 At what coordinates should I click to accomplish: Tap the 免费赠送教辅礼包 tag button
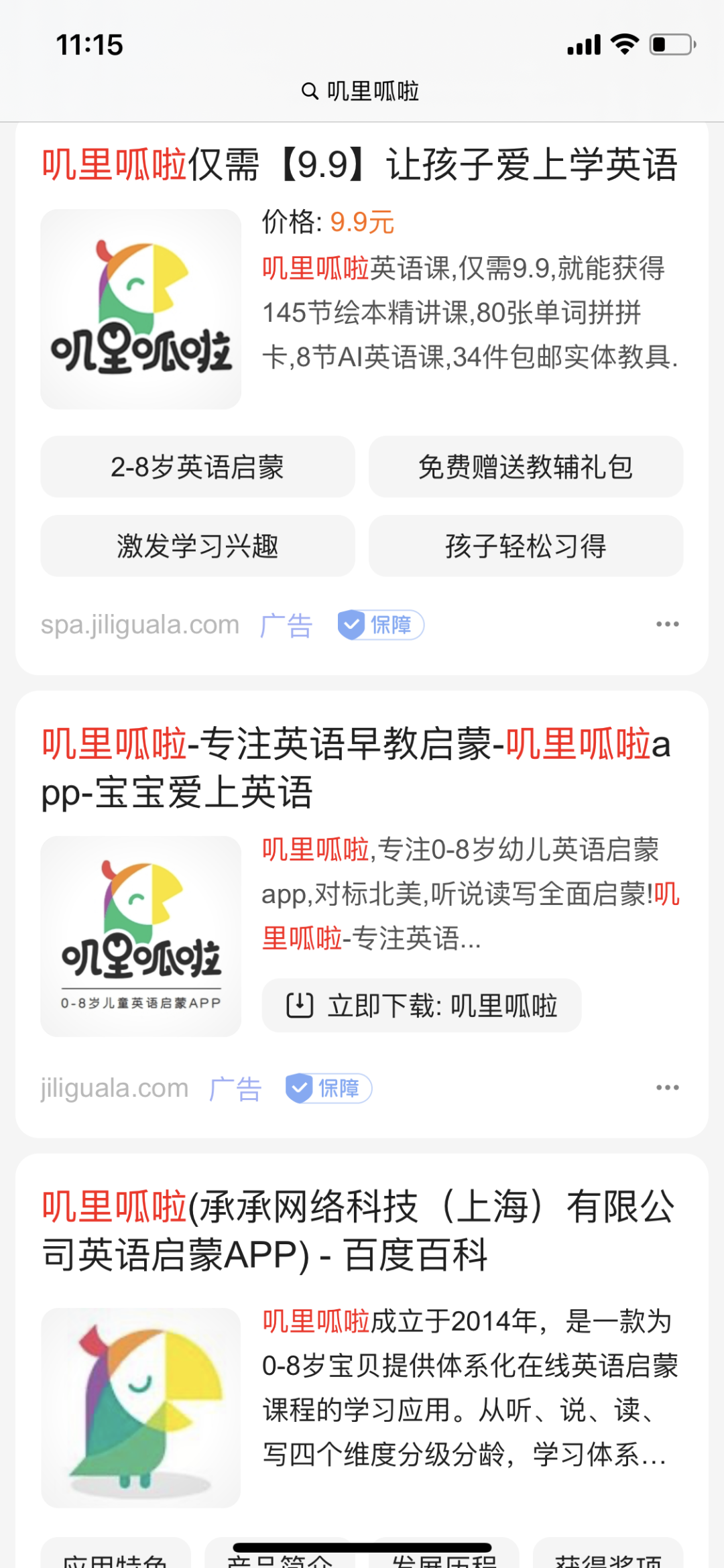(x=526, y=467)
